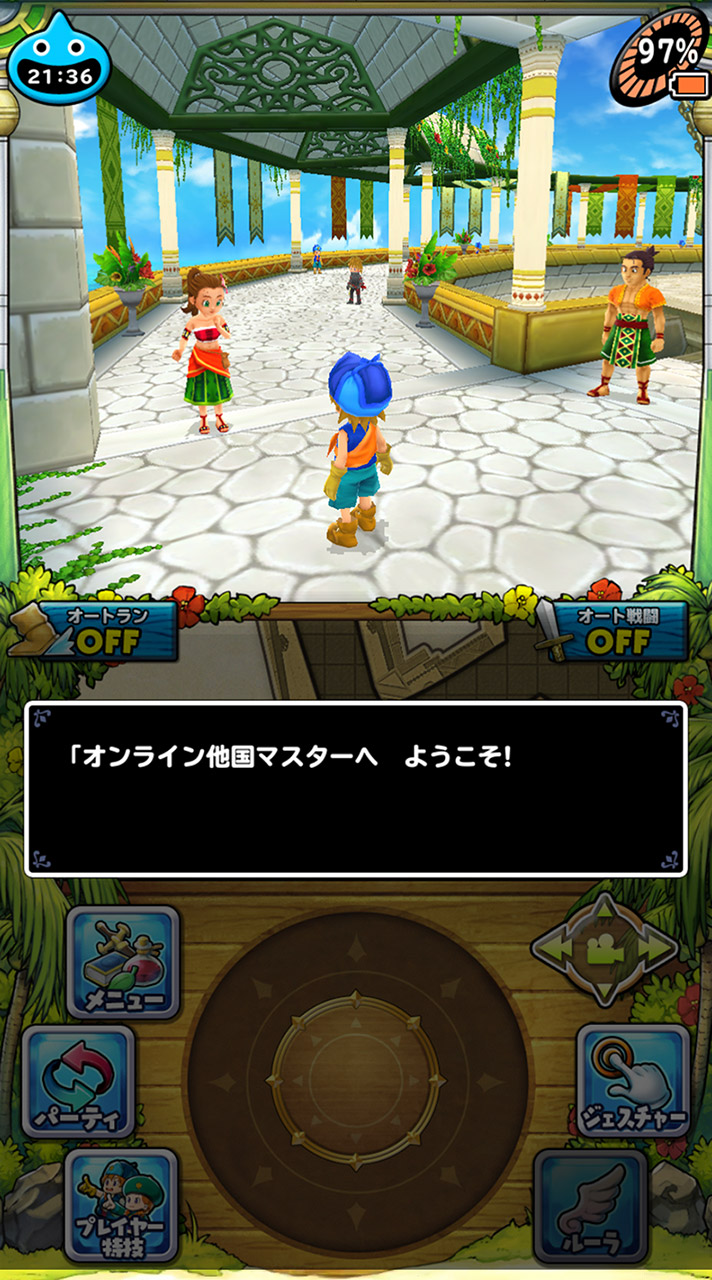Image resolution: width=712 pixels, height=1280 pixels.
Task: Open the ジェスチャー gesture button
Action: (x=633, y=1080)
